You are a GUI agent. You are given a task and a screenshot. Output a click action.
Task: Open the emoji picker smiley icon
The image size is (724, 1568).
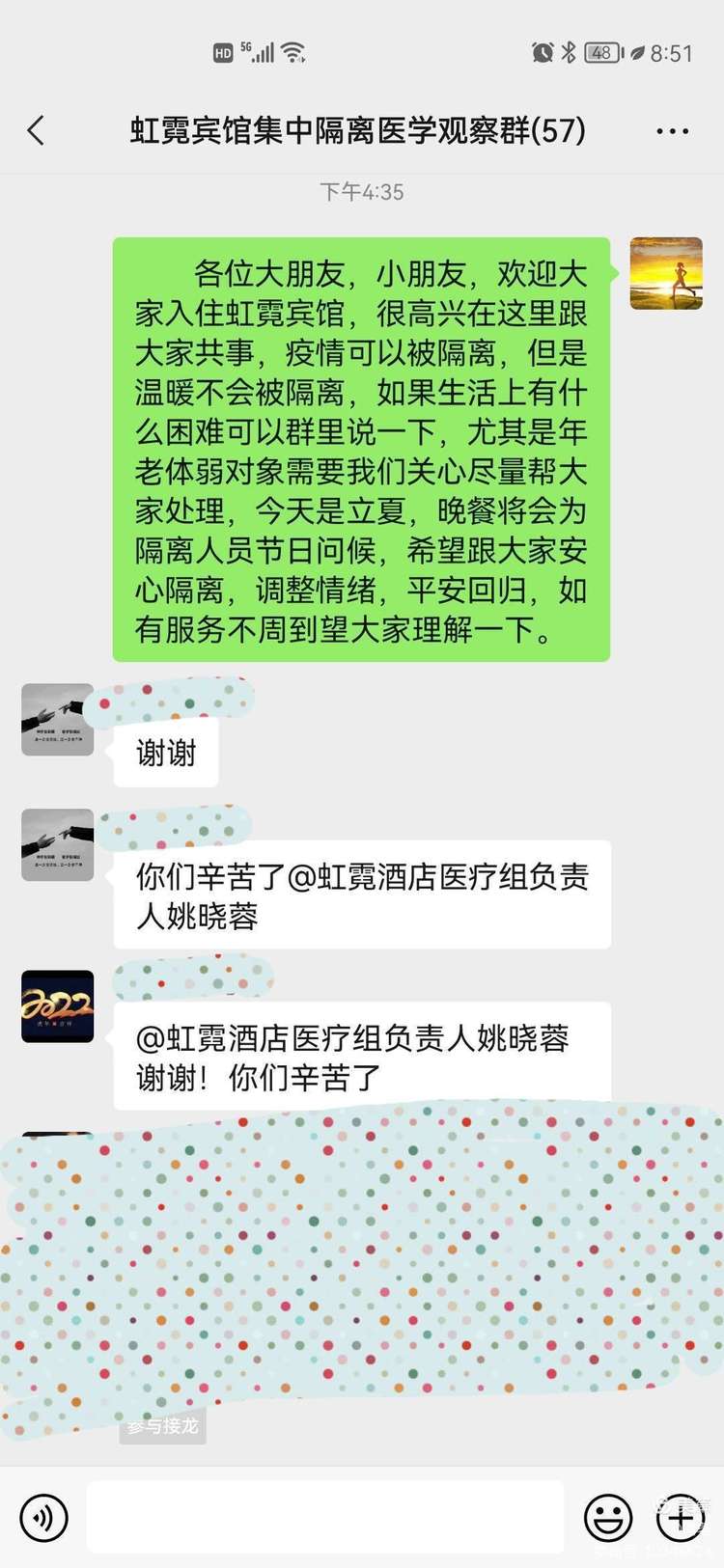608,1517
